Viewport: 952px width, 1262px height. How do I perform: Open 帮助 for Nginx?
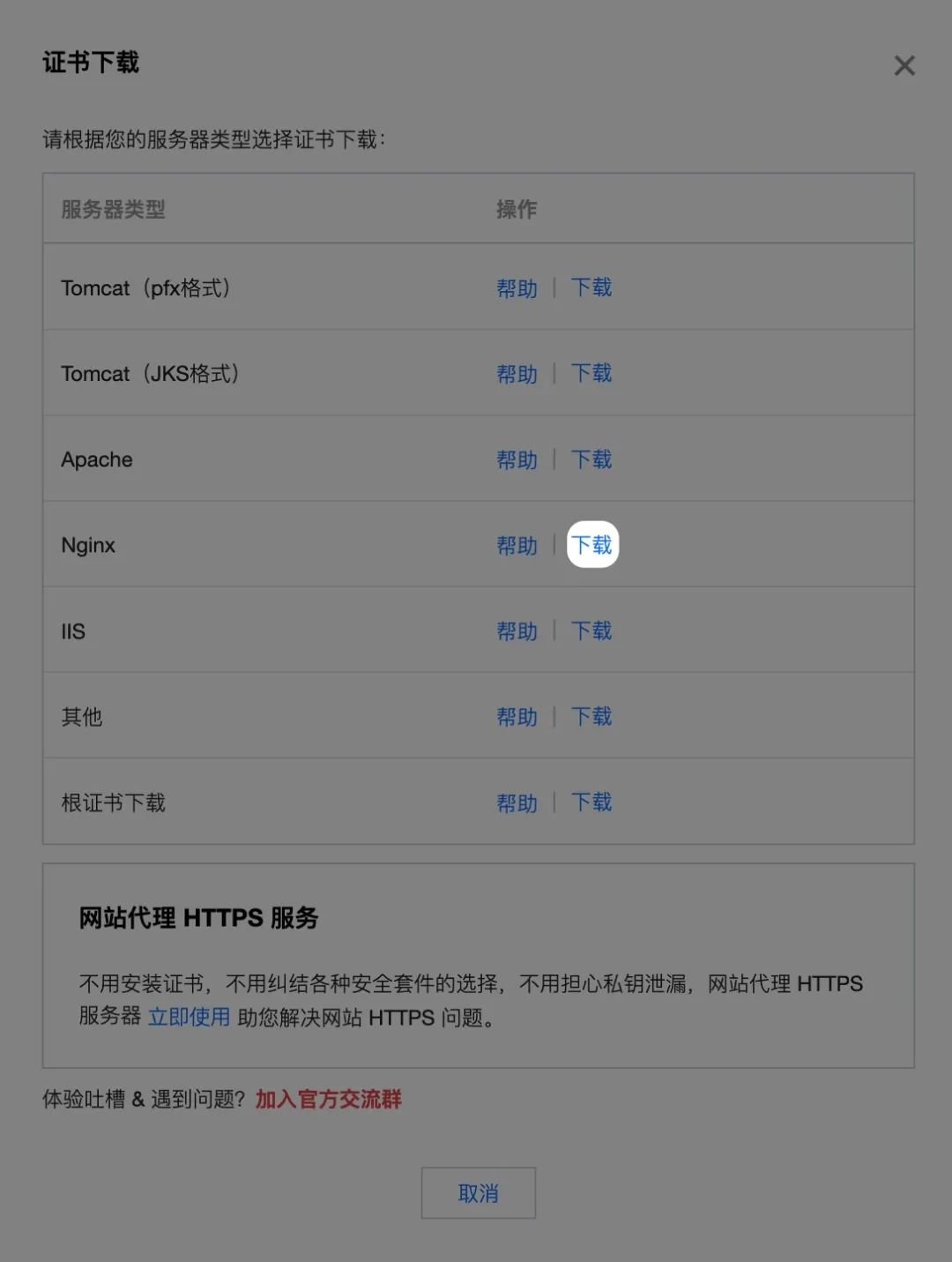[x=518, y=545]
